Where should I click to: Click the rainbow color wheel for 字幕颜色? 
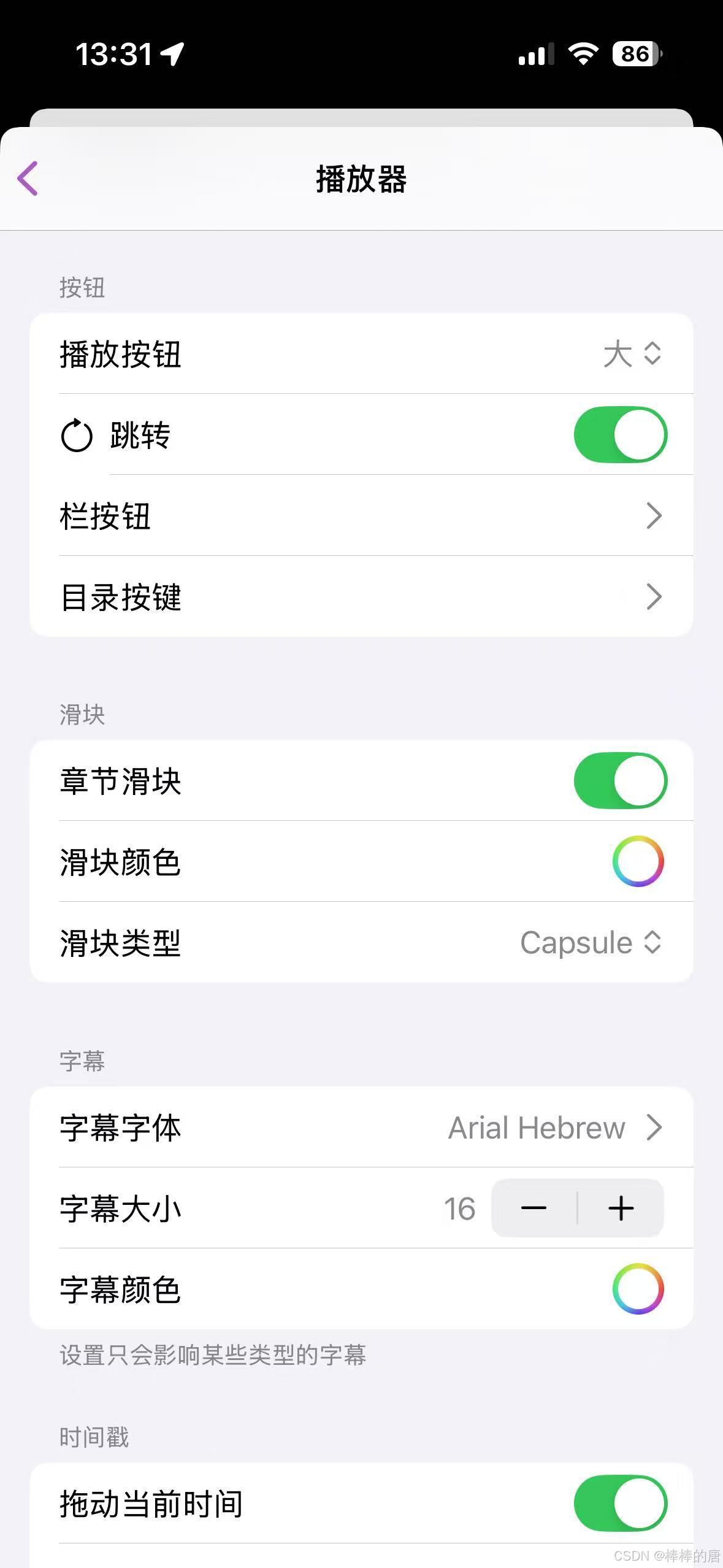click(x=638, y=1289)
